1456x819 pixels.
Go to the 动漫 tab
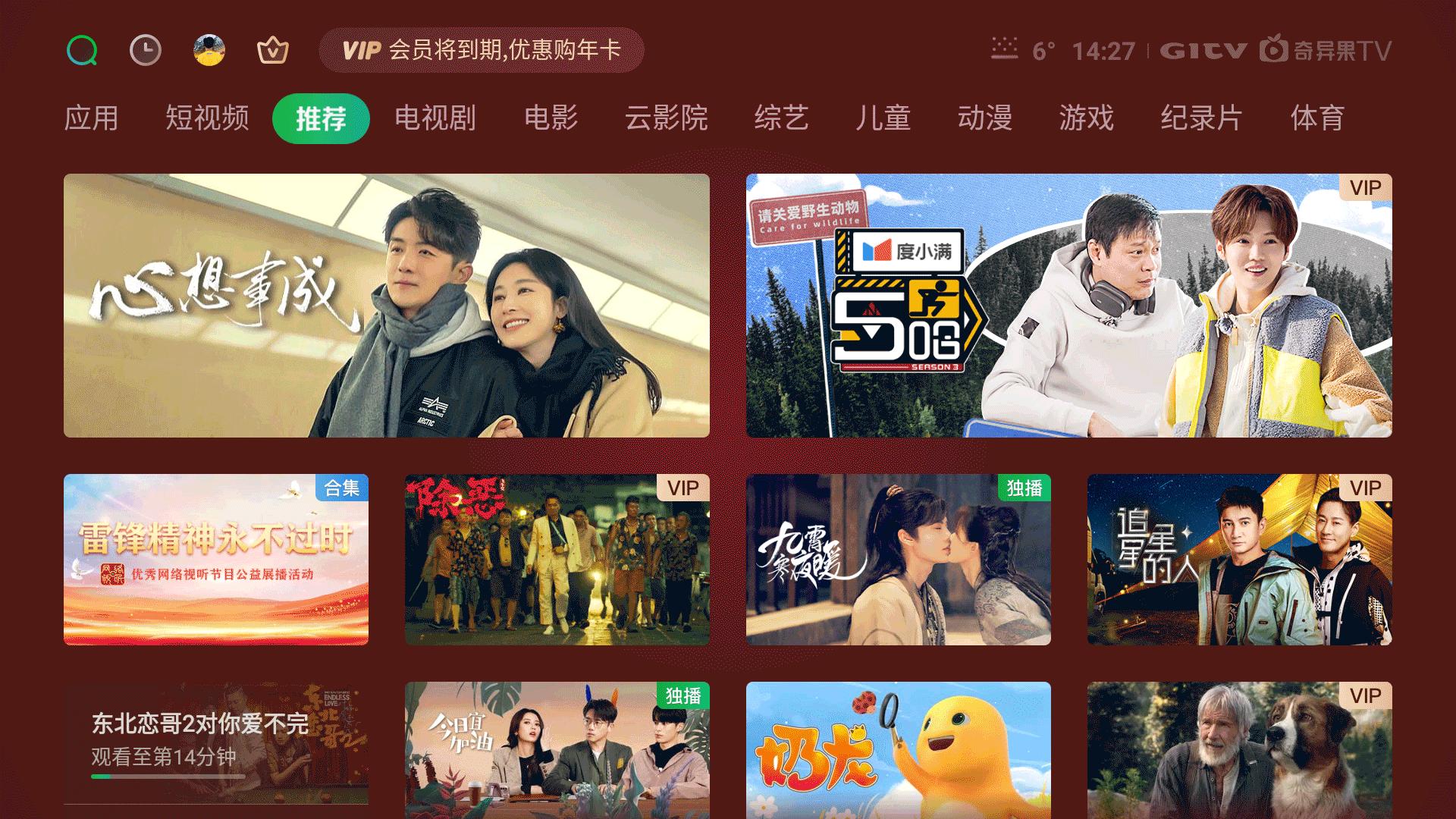pyautogui.click(x=985, y=118)
